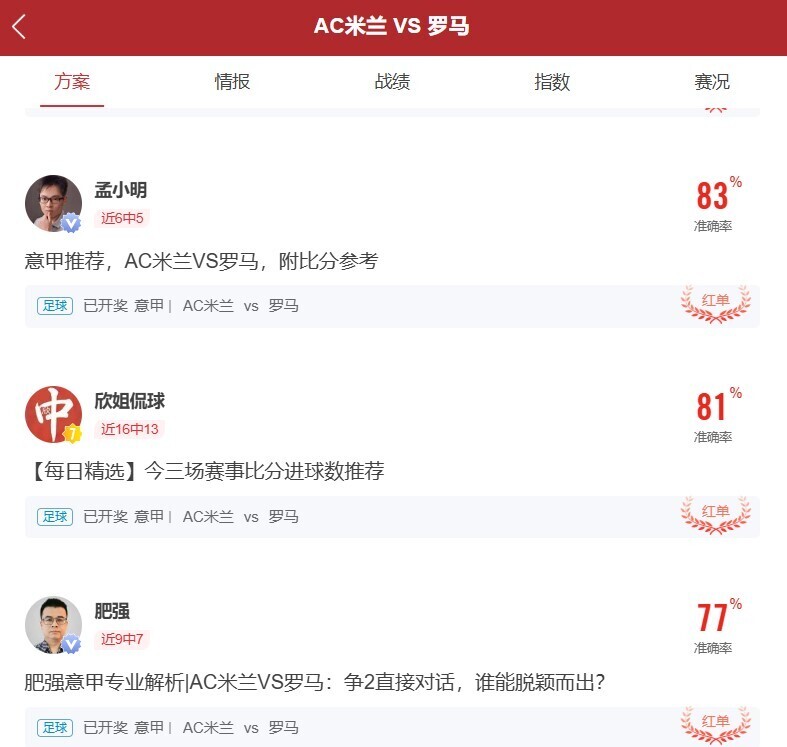
Task: Select the 方案 tab
Action: pyautogui.click(x=72, y=82)
